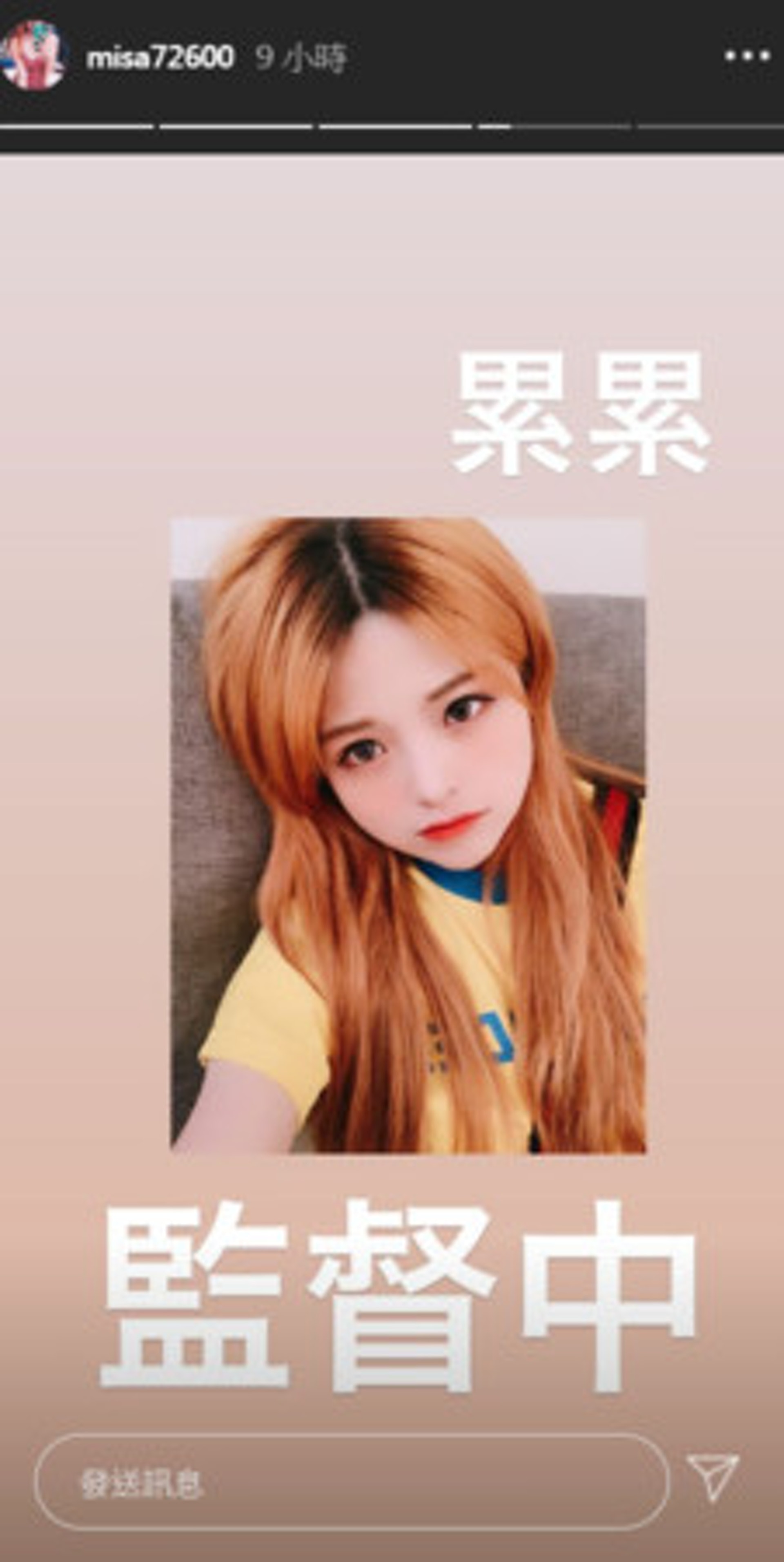784x1562 pixels.
Task: Share this story via paper plane
Action: click(713, 1478)
